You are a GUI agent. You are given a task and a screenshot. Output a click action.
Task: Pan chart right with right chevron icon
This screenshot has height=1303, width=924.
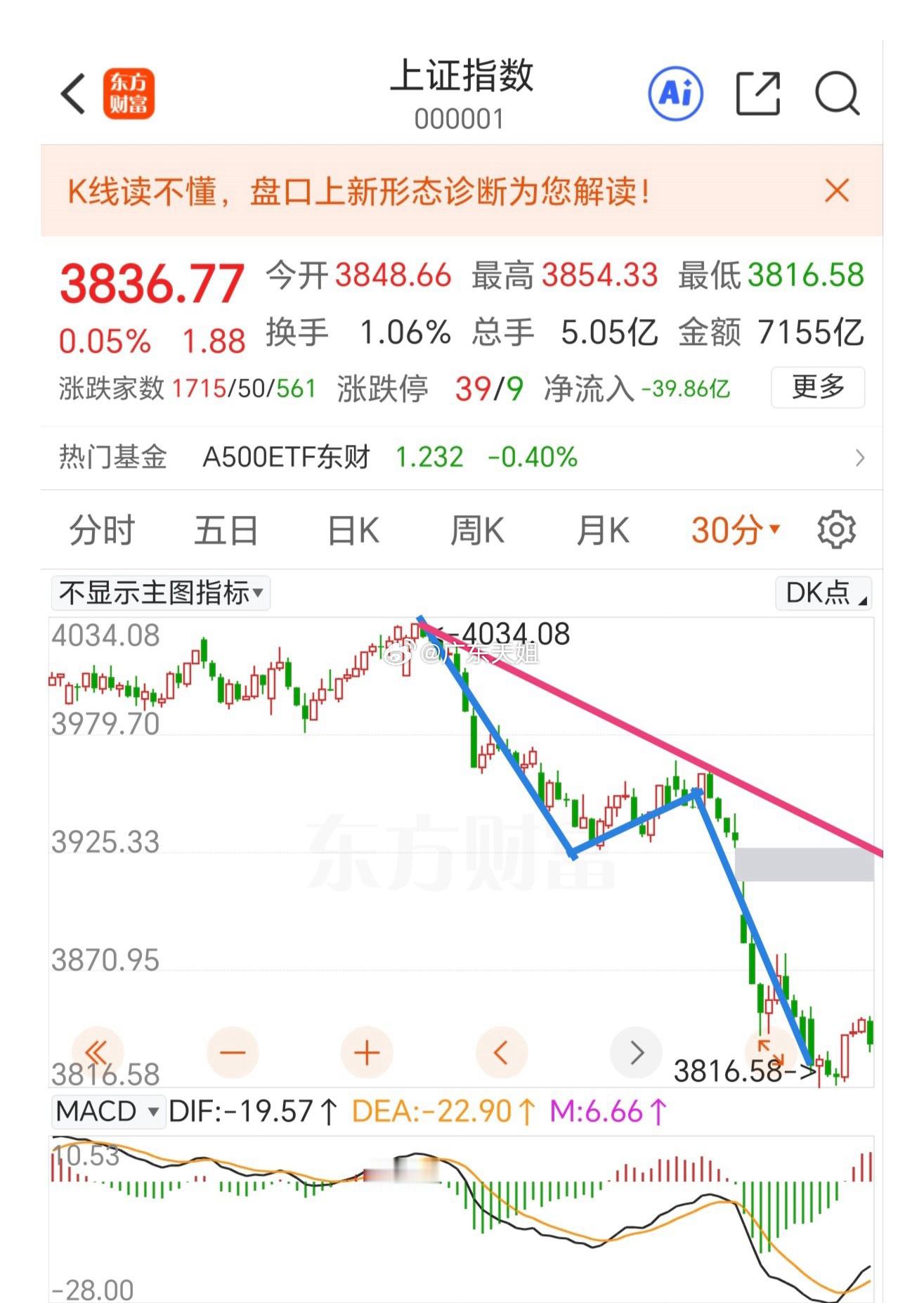coord(637,1052)
